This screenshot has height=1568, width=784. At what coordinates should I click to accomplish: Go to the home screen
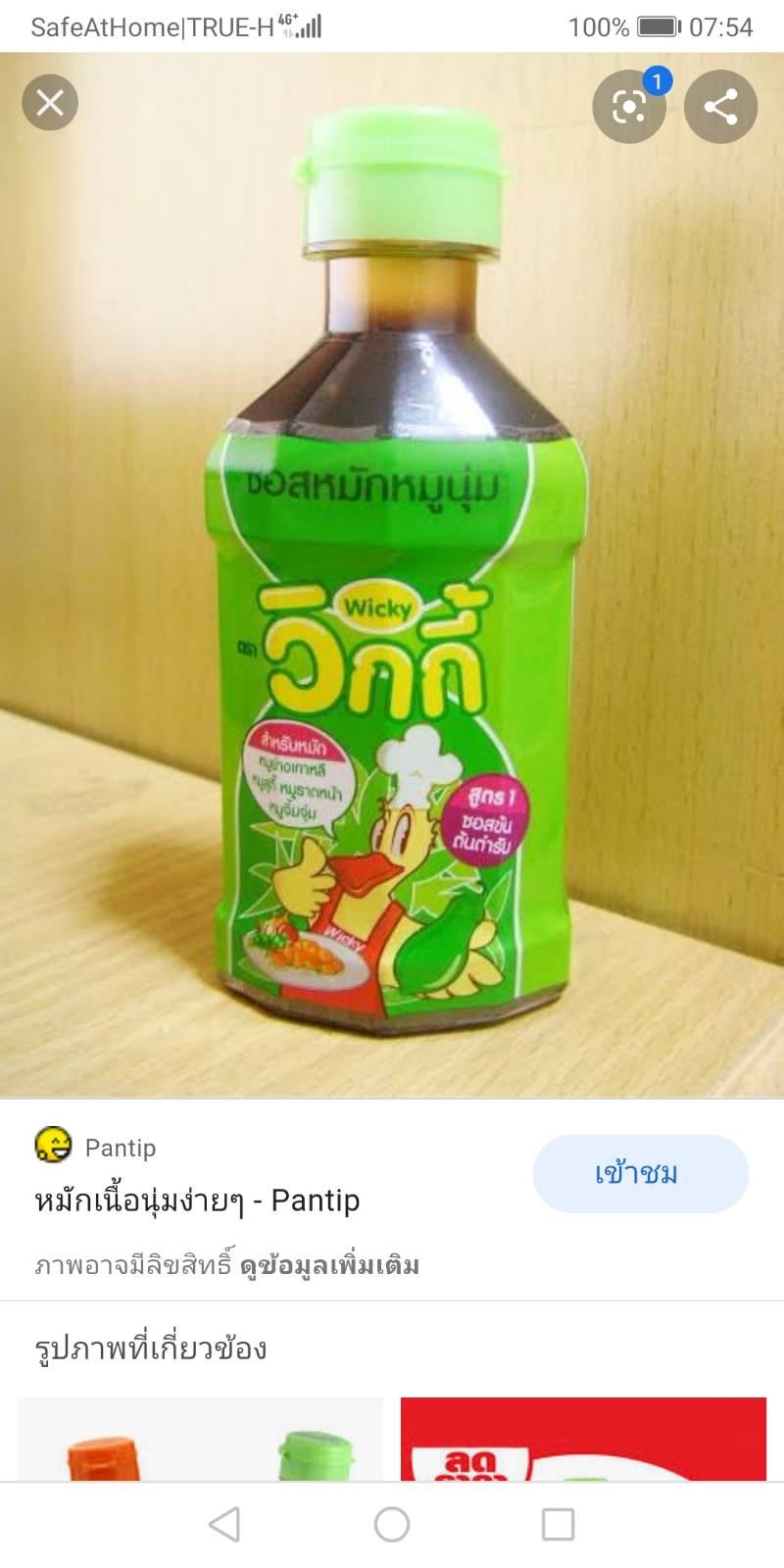392,1524
